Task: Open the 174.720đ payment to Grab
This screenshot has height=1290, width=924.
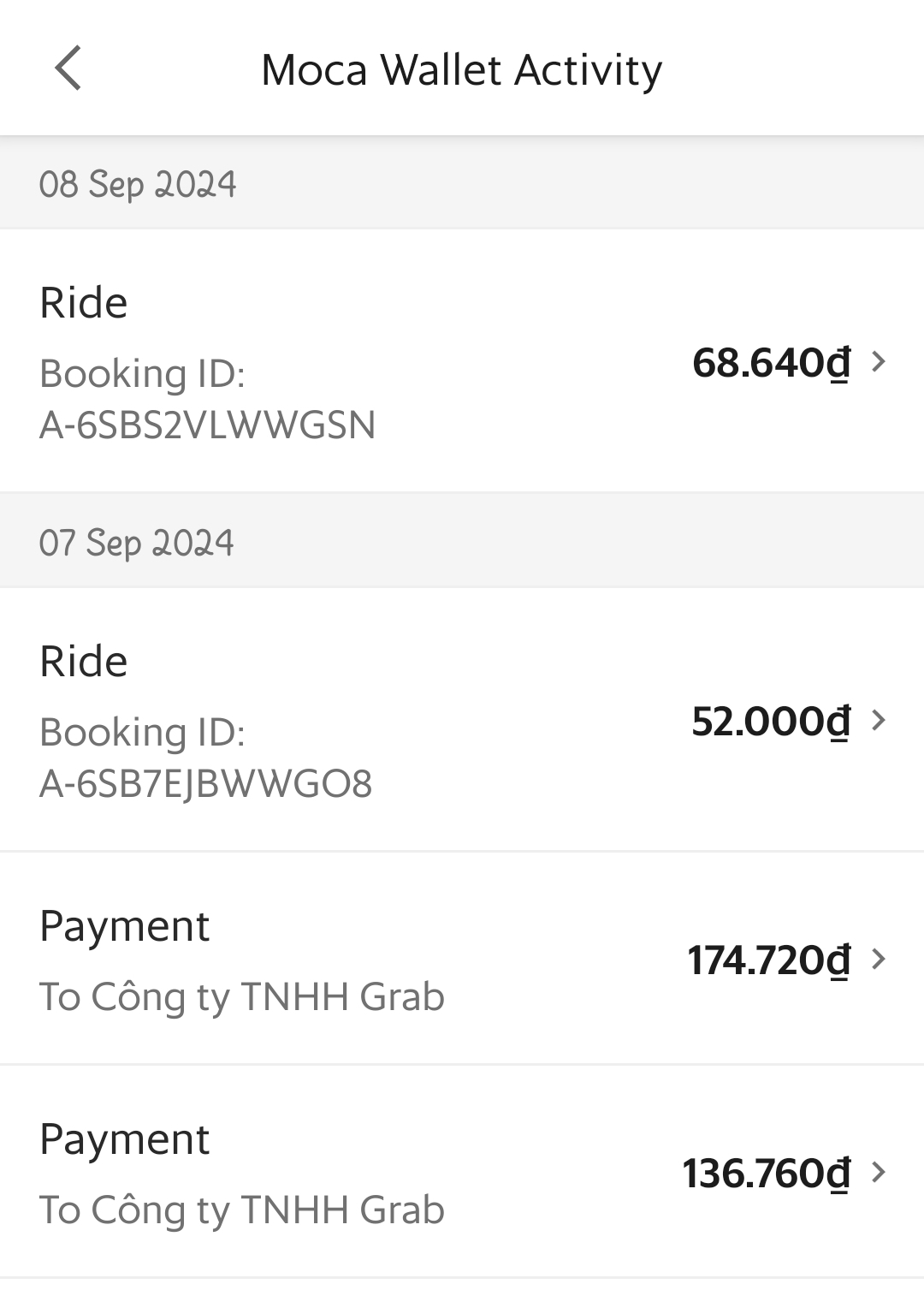Action: [462, 960]
